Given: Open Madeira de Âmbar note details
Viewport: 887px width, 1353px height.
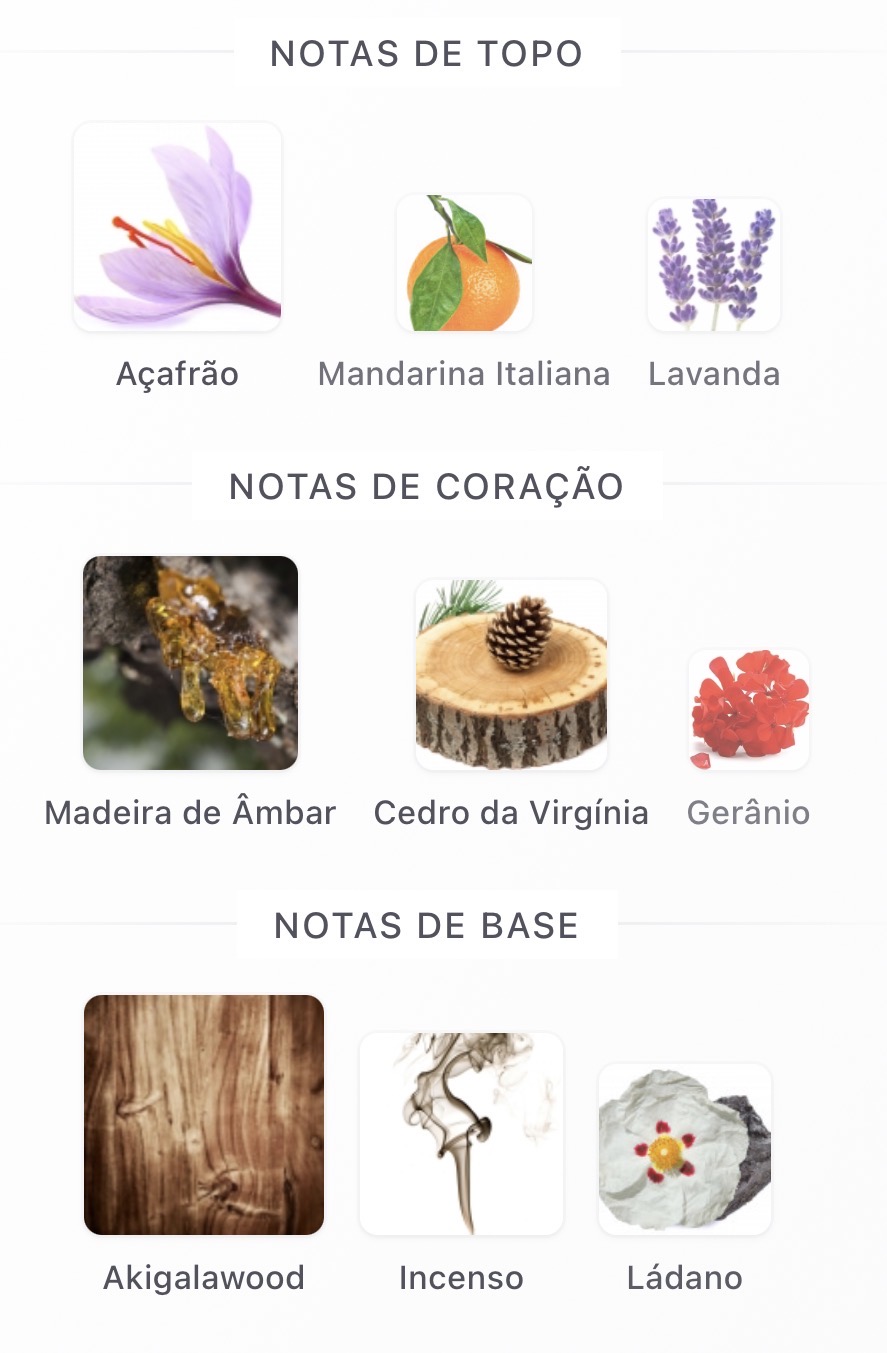Looking at the screenshot, I should (190, 663).
